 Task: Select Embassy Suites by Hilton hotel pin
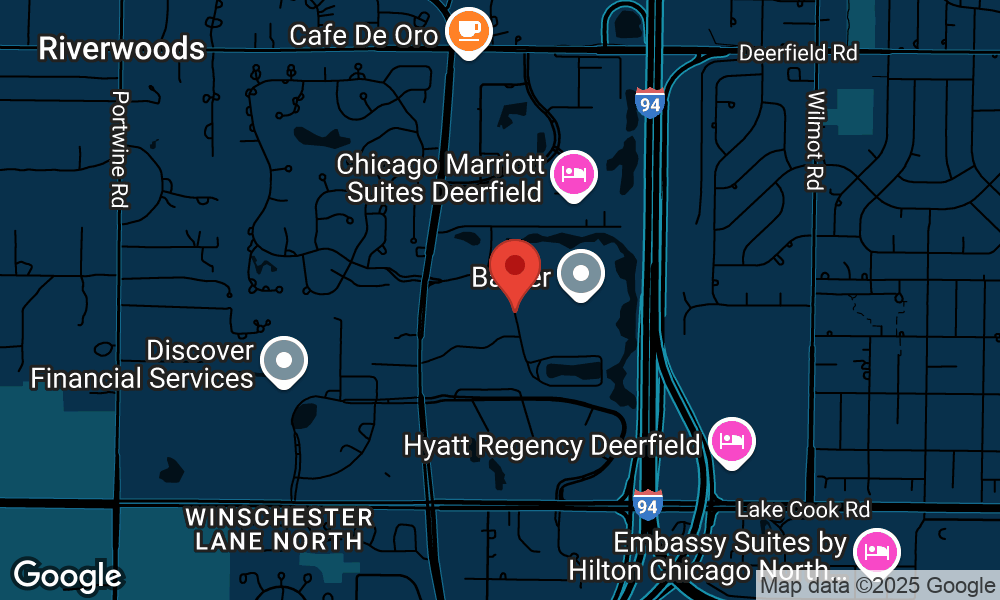click(x=876, y=551)
